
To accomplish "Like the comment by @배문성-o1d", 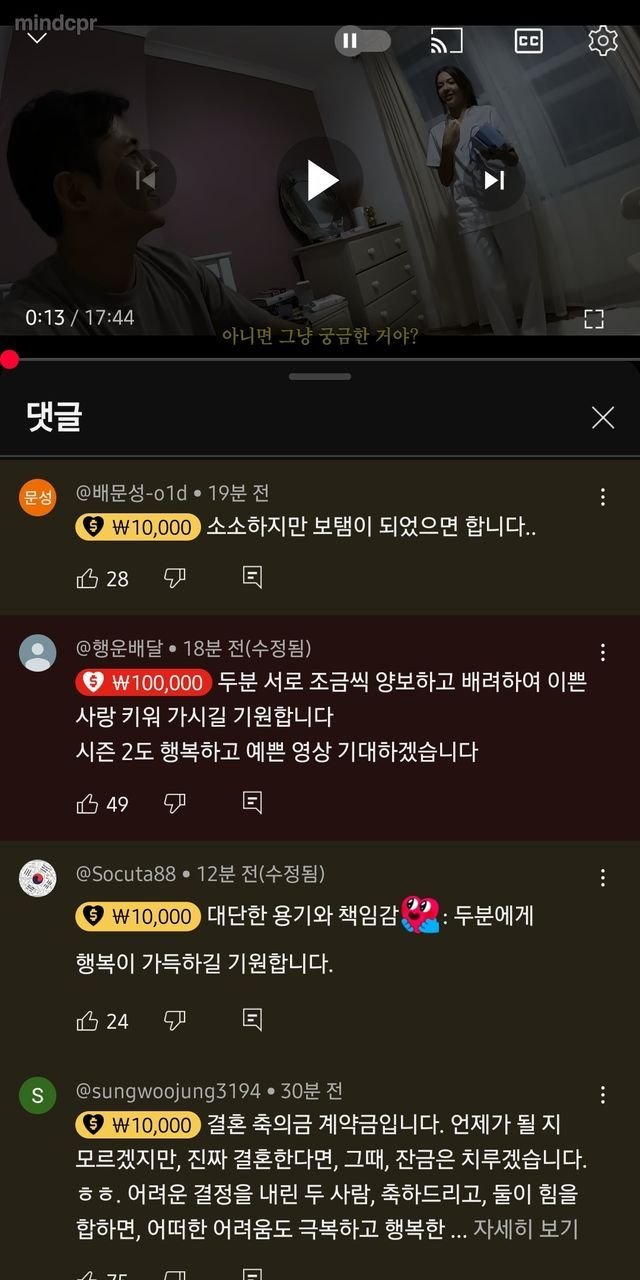I will [x=88, y=578].
